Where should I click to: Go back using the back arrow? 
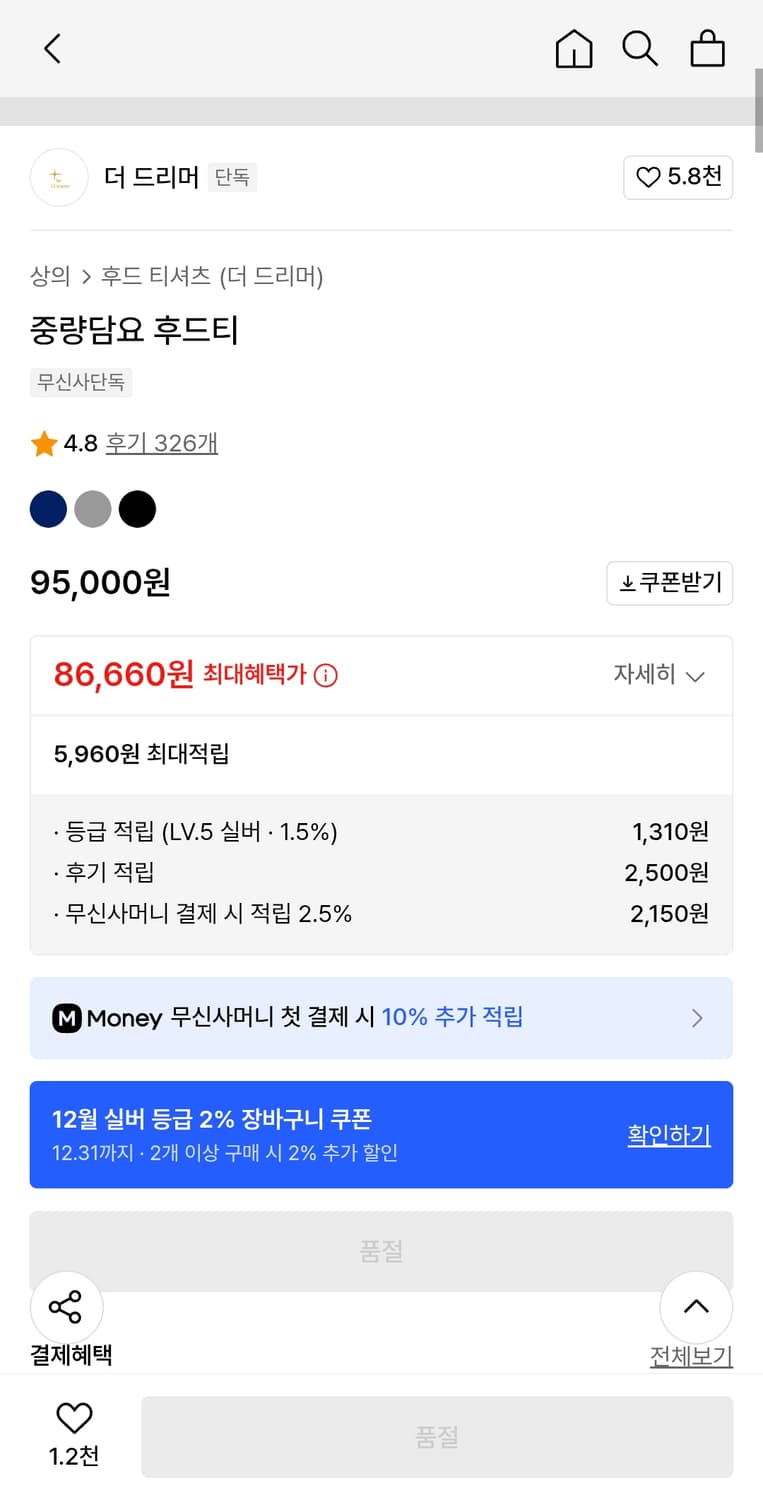[x=52, y=48]
